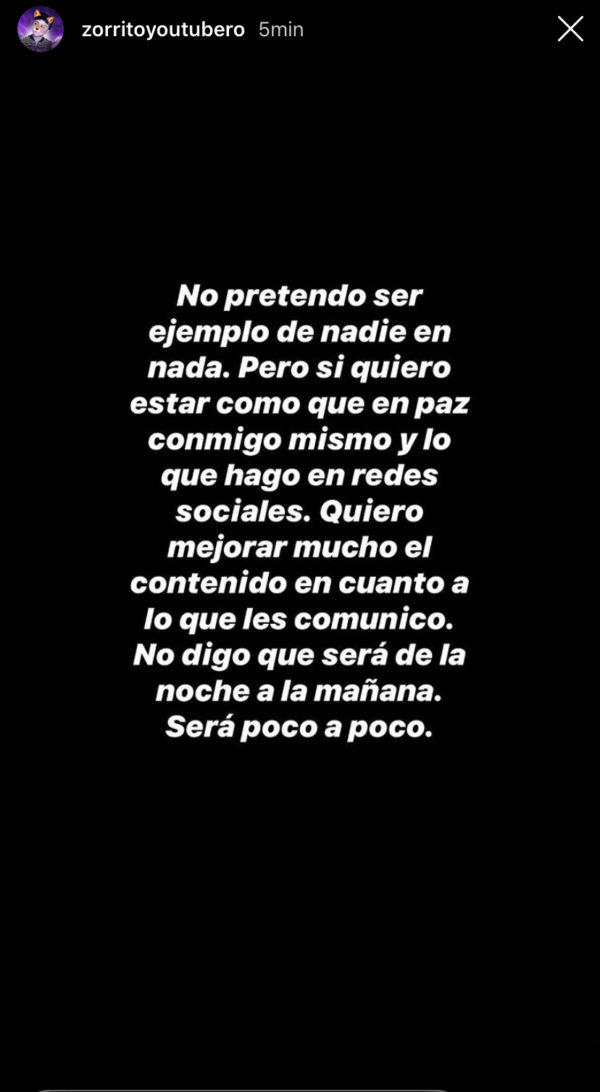Open zorritoyoutubero's profile picture
Image resolution: width=600 pixels, height=1092 pixels.
(x=41, y=29)
